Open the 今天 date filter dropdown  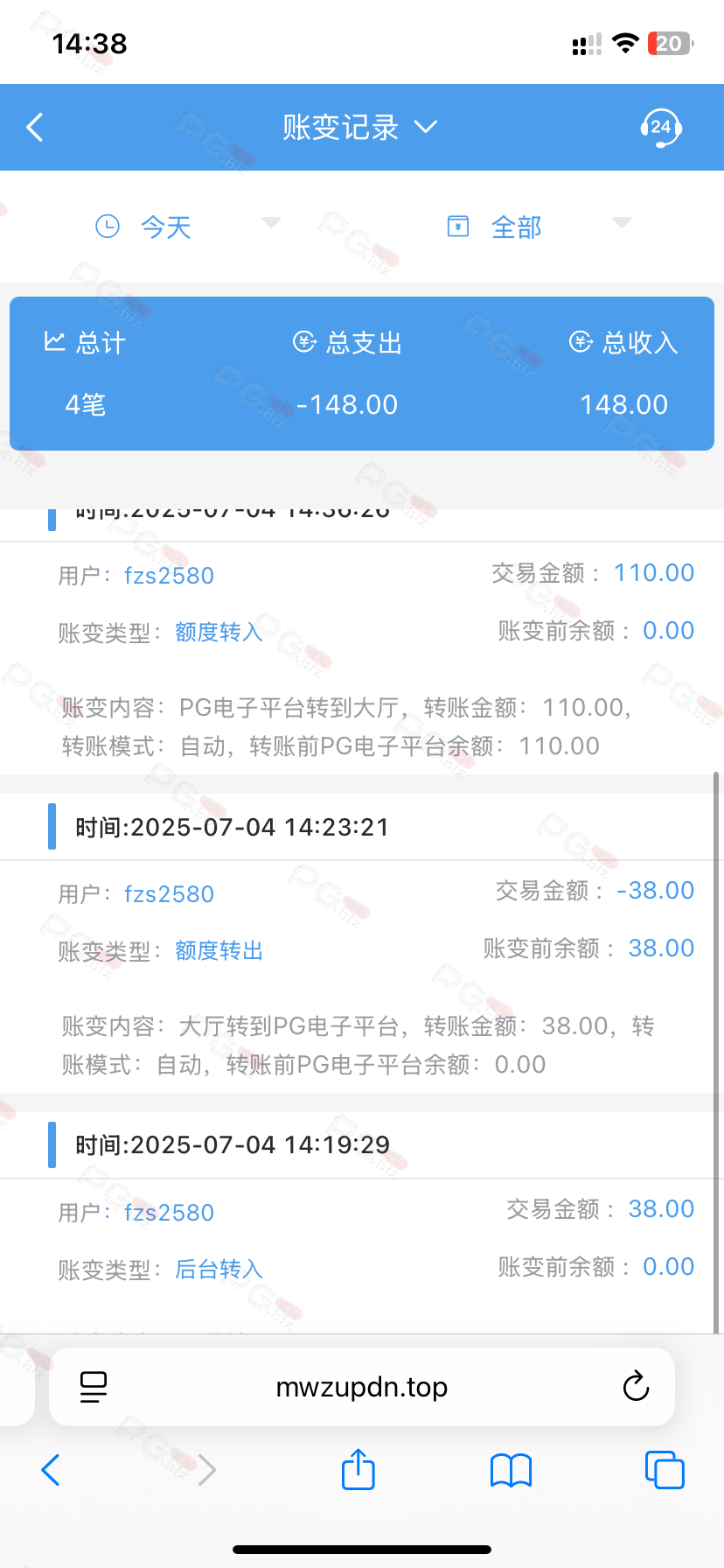pos(187,227)
